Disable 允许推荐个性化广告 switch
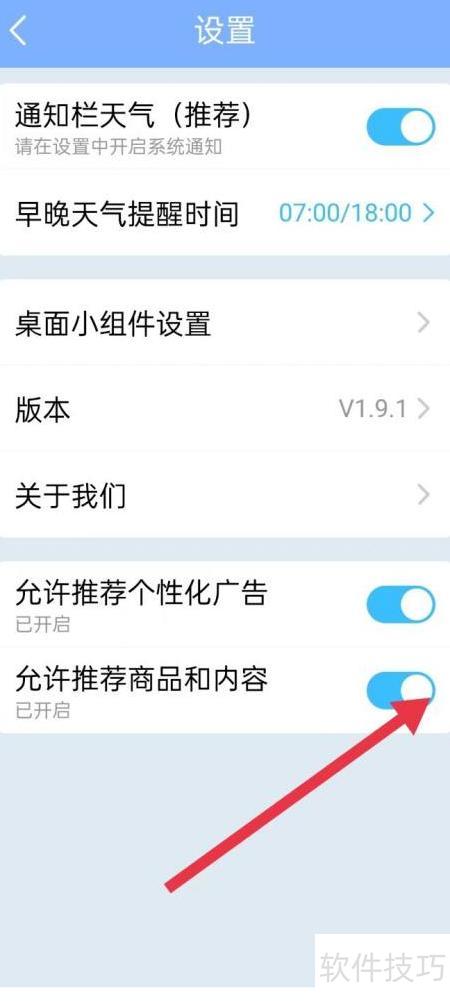Image resolution: width=450 pixels, height=1001 pixels. (x=401, y=605)
